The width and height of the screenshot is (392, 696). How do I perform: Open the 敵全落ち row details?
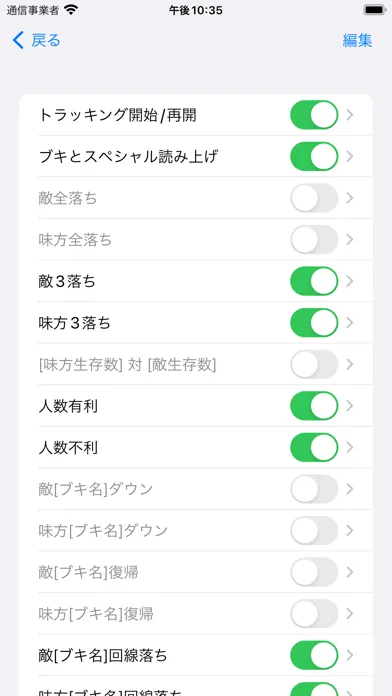[350, 198]
